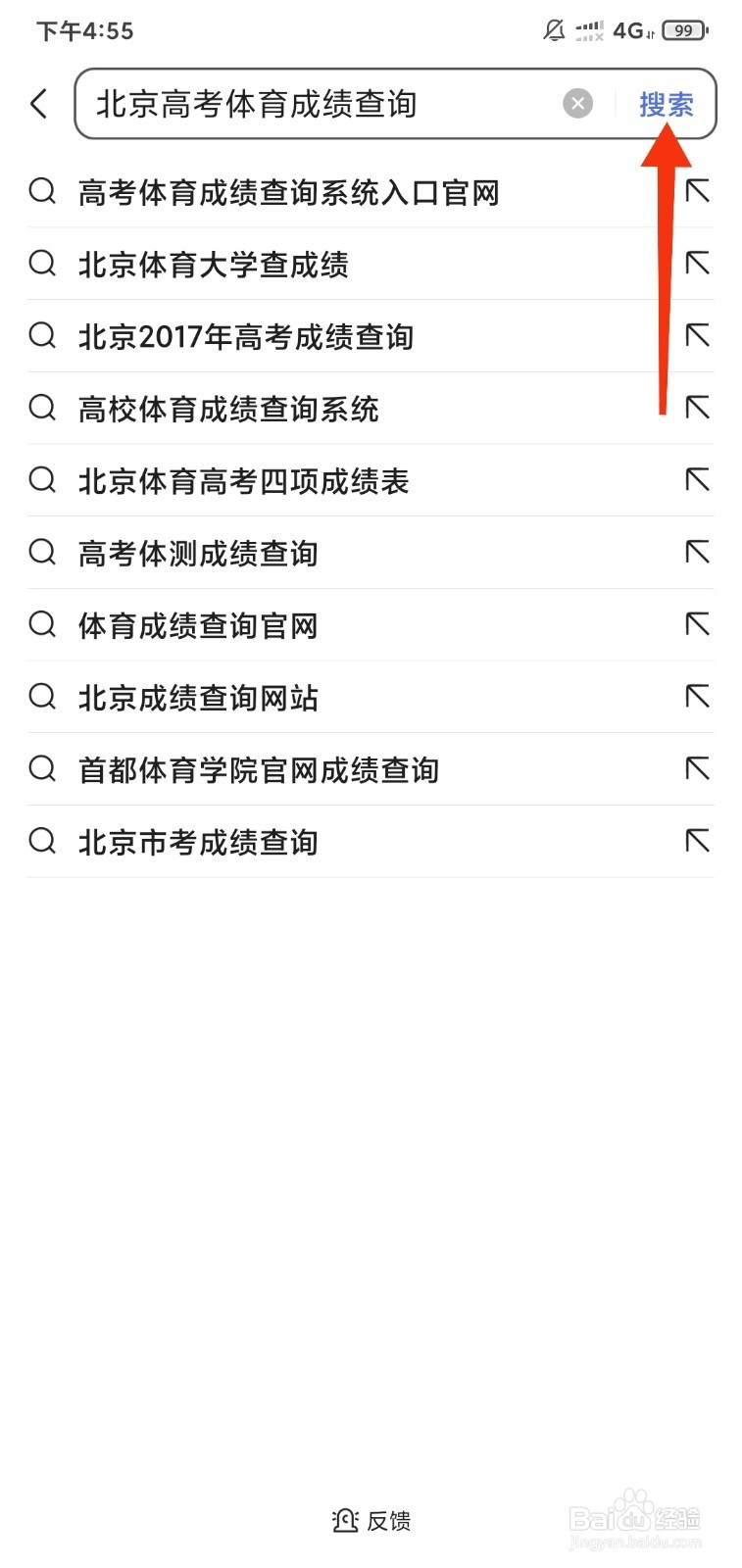This screenshot has height=1568, width=742.
Task: Clear the search text with the X
Action: [x=577, y=103]
